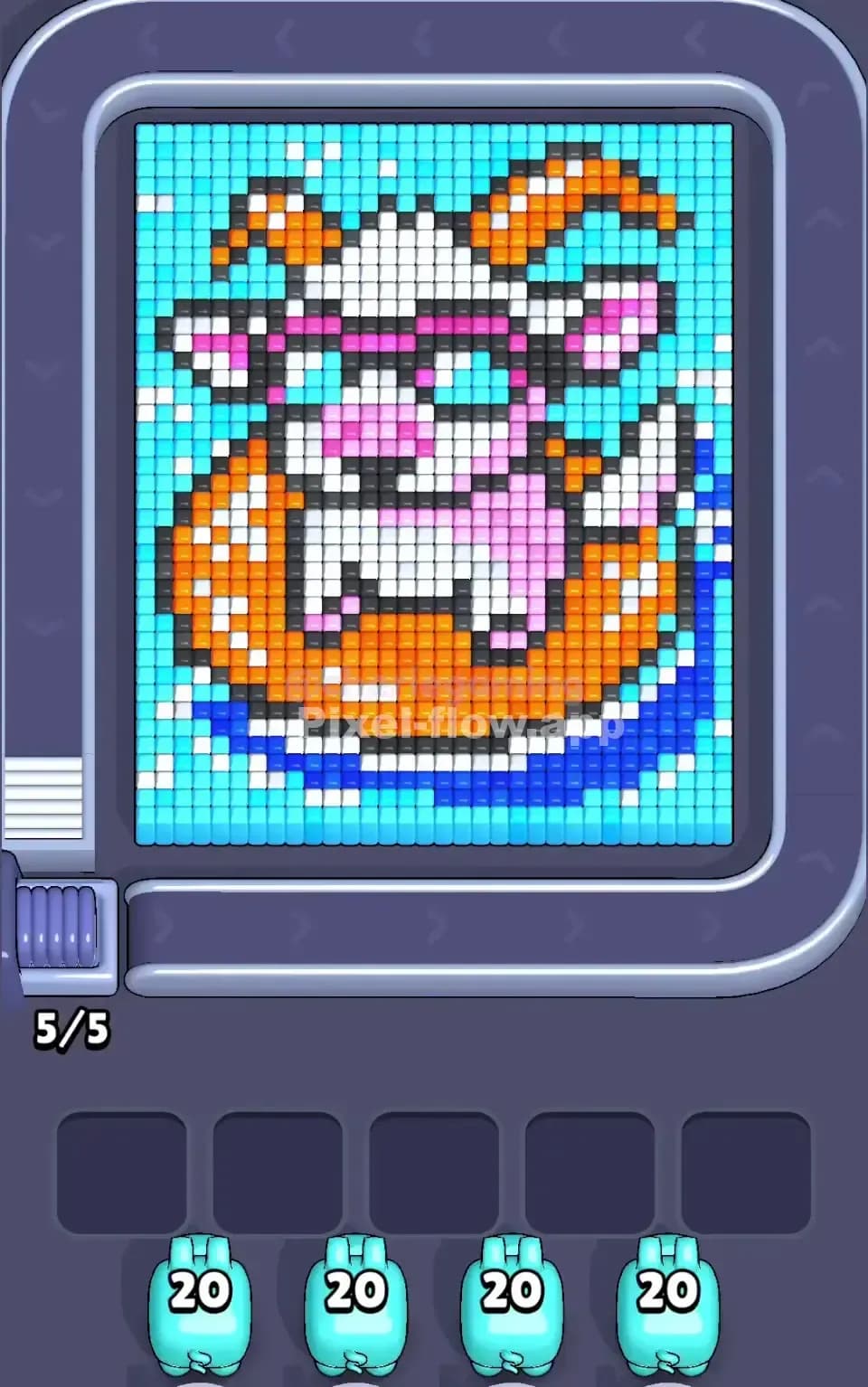Image resolution: width=868 pixels, height=1387 pixels.
Task: Tap the middle empty slot below the board
Action: [435, 1165]
